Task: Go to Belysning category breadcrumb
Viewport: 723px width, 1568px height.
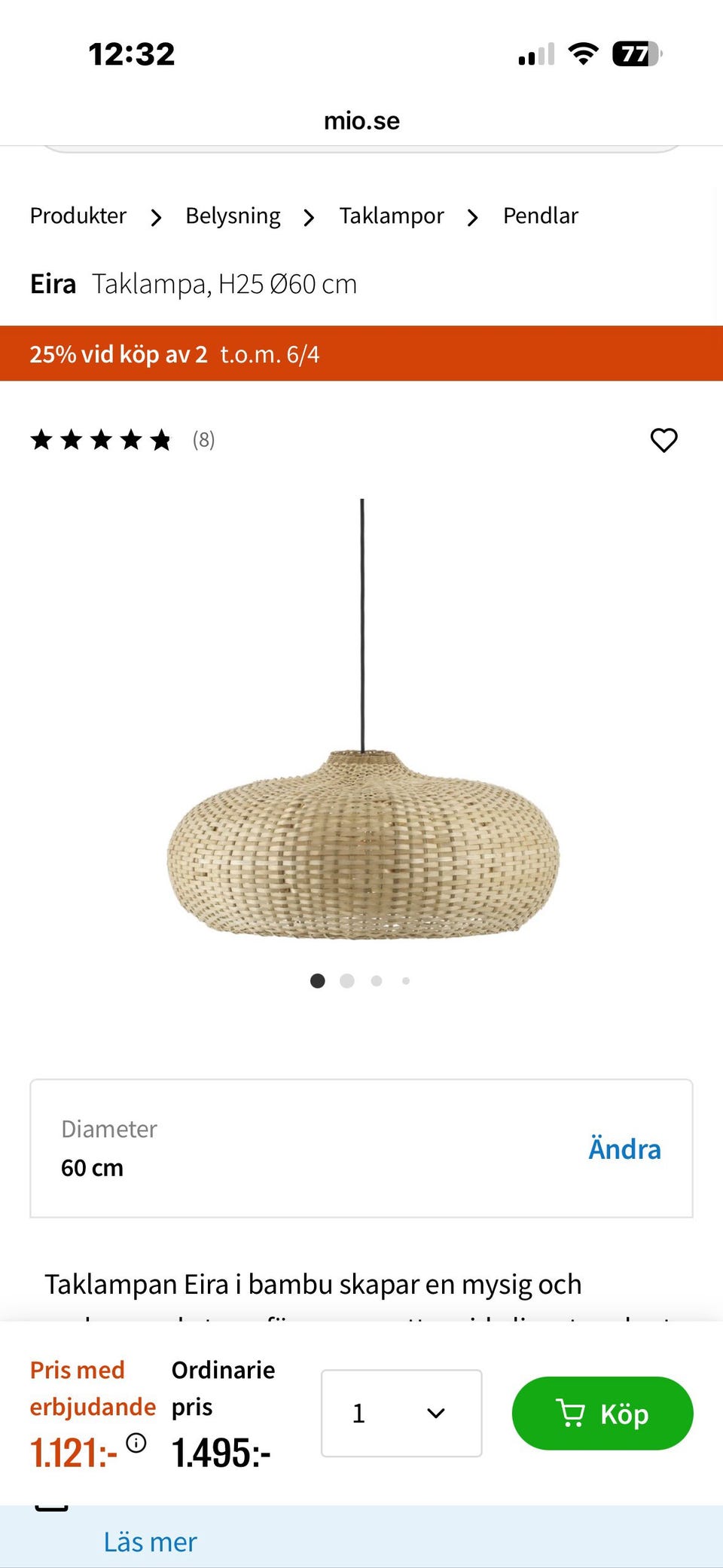Action: click(233, 216)
